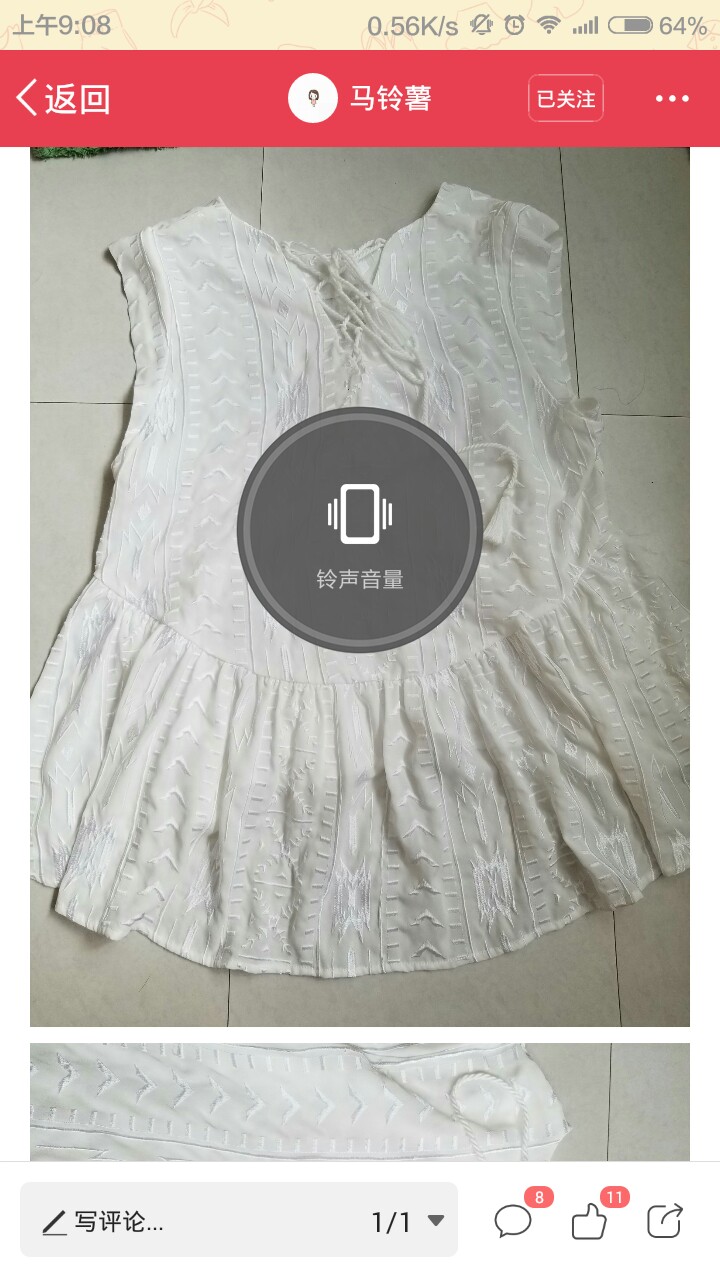
Task: View the 8 comments
Action: (514, 1221)
